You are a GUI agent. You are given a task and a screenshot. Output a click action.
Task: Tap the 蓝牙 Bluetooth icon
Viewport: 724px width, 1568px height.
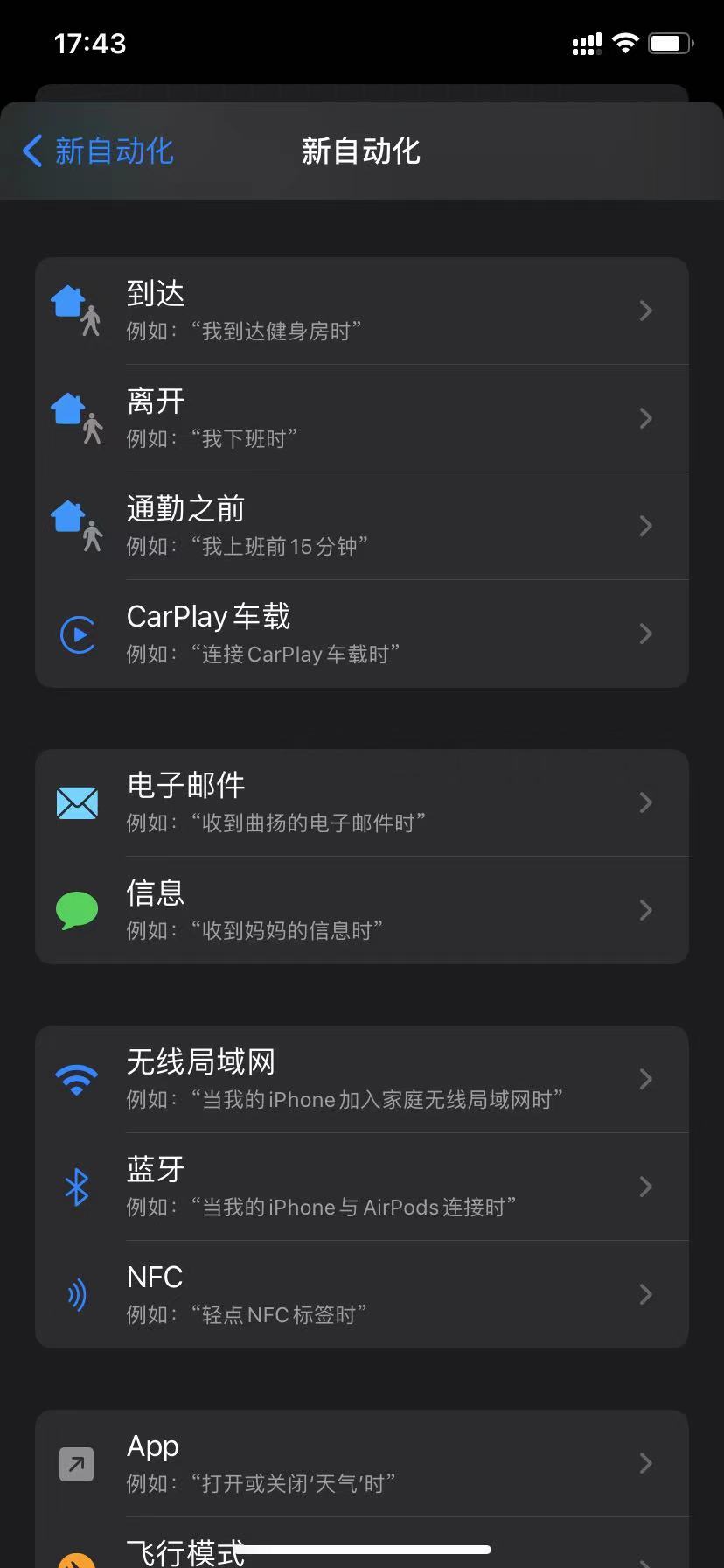click(77, 1186)
